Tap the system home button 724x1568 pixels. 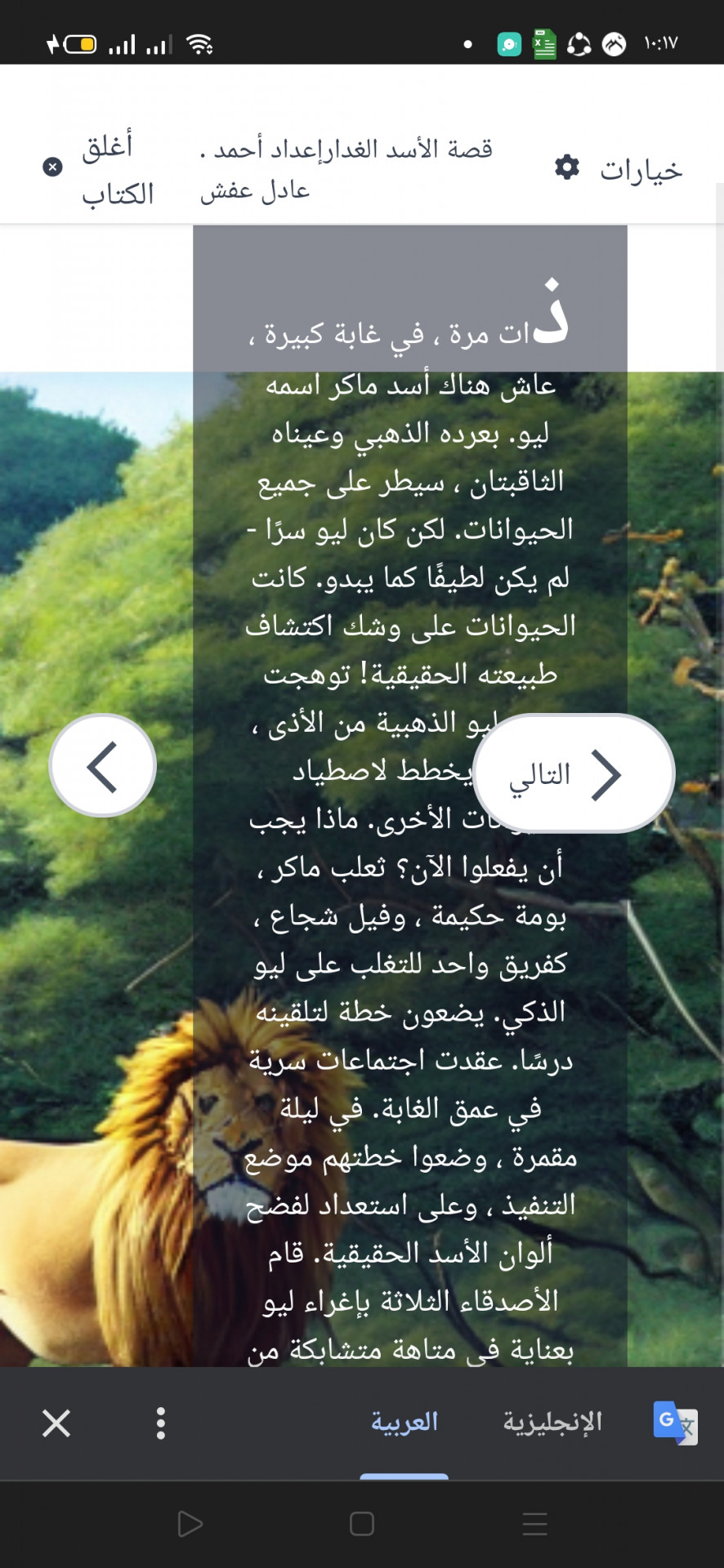[362, 1524]
